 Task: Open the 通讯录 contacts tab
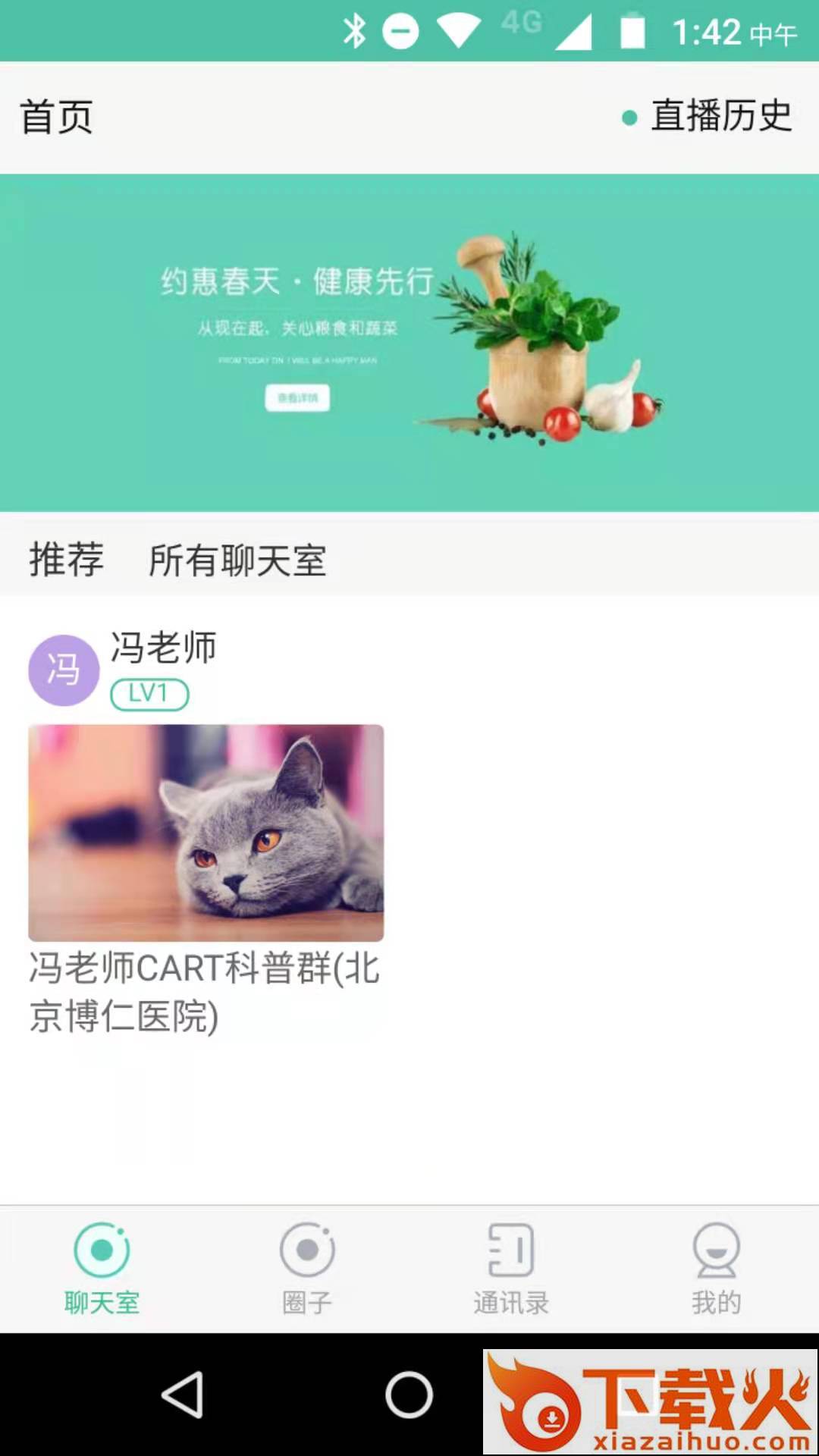coord(511,1267)
